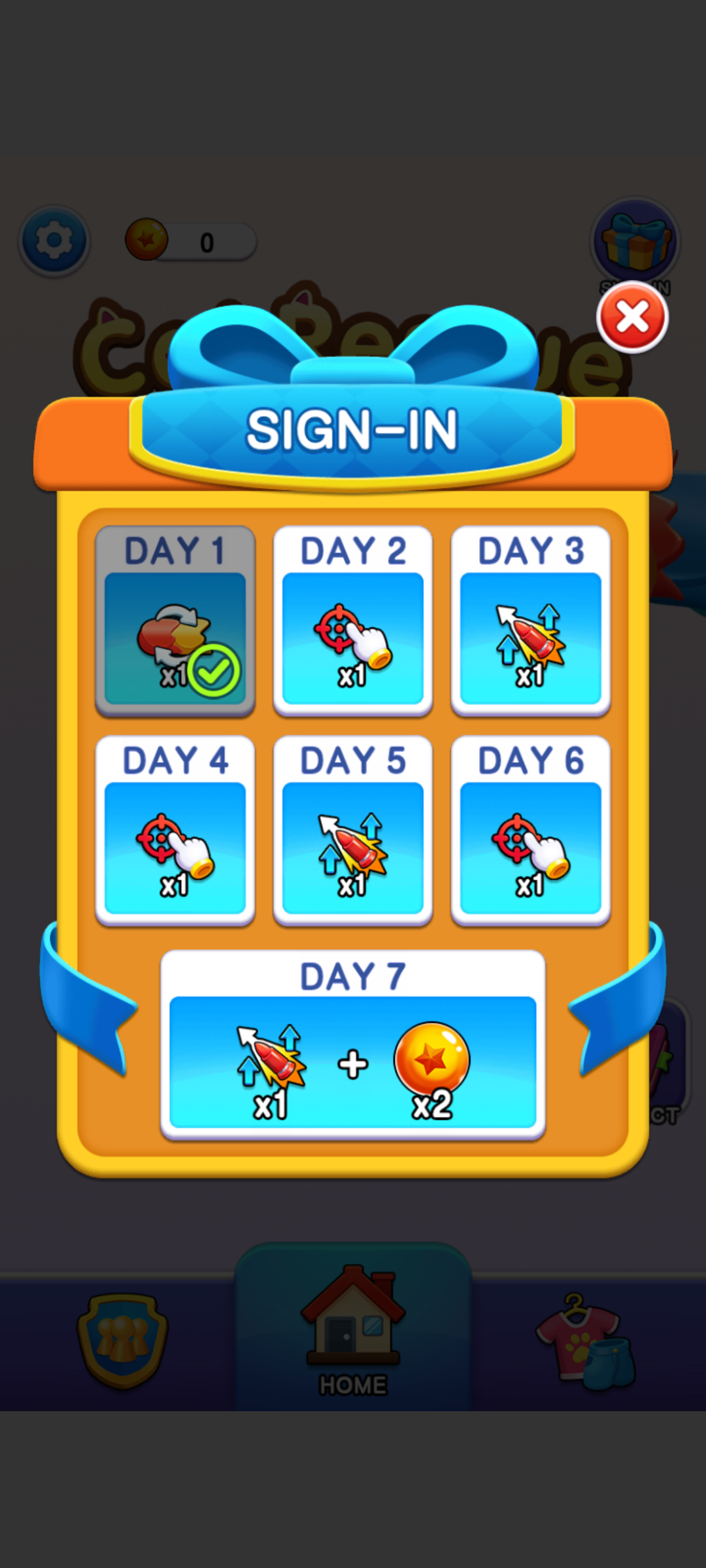Close the sign-in rewards dialog

pos(632,318)
